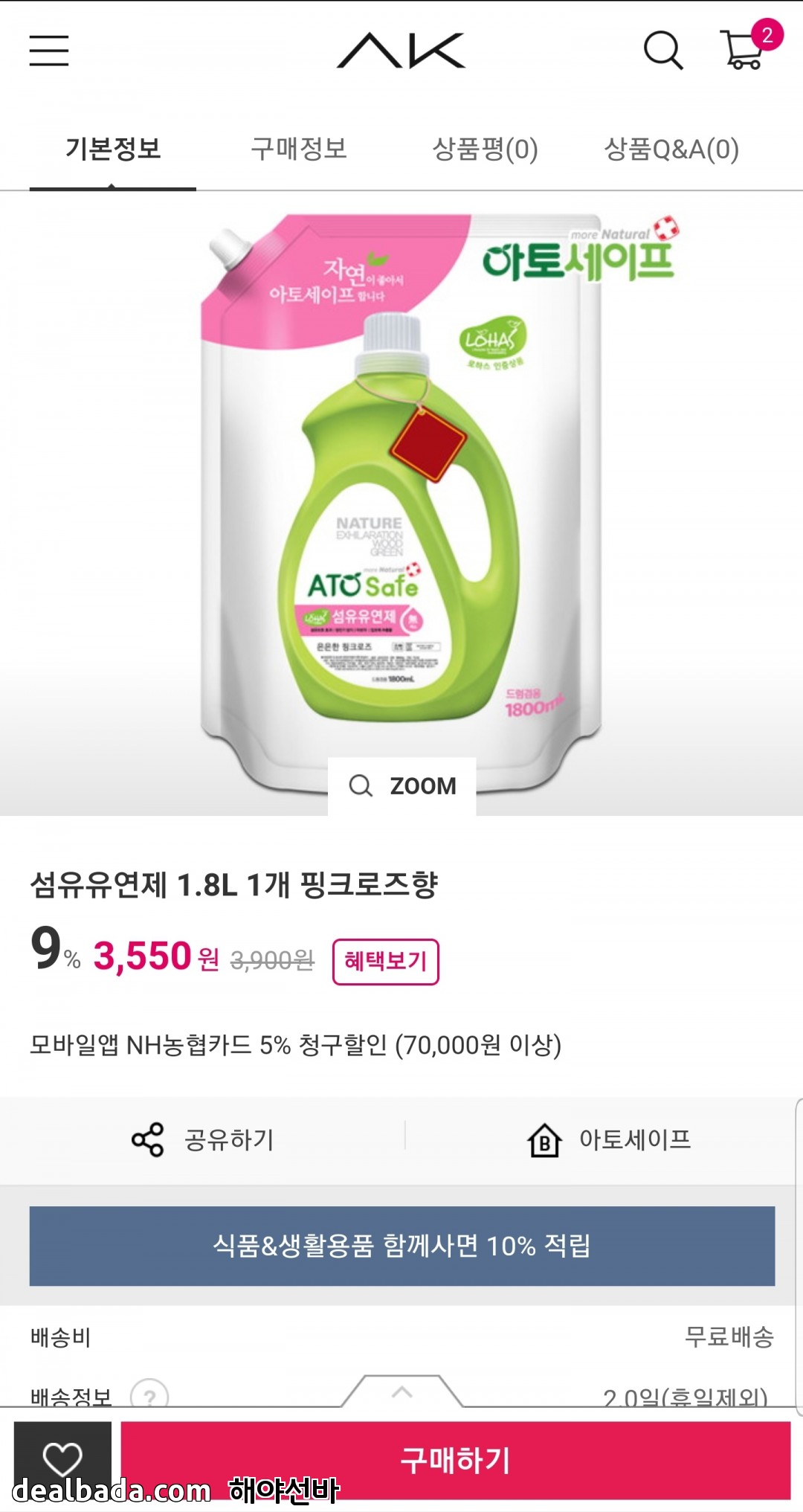Image resolution: width=803 pixels, height=1512 pixels.
Task: Add product to wishlist with heart
Action: pos(62,1459)
